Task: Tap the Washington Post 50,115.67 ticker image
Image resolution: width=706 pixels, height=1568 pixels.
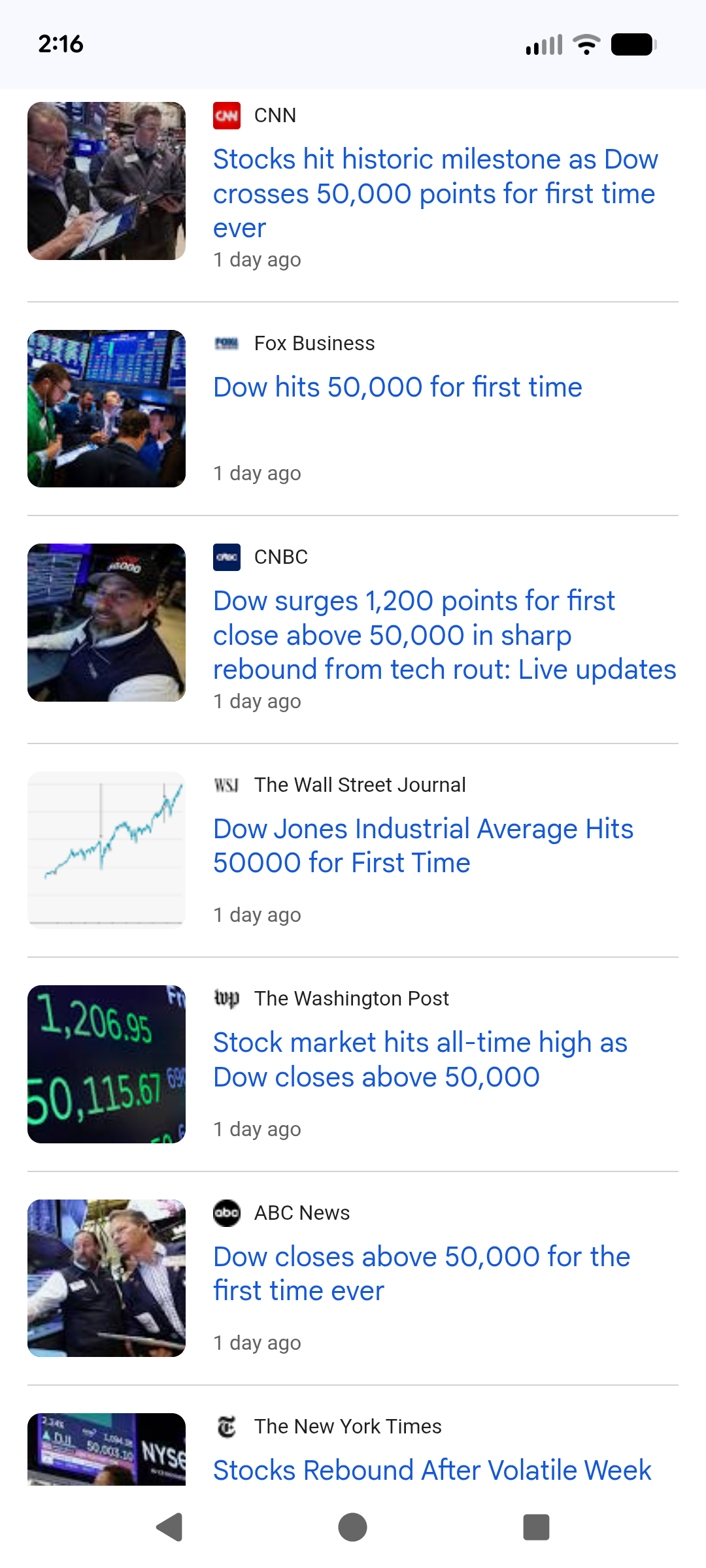Action: [107, 1064]
